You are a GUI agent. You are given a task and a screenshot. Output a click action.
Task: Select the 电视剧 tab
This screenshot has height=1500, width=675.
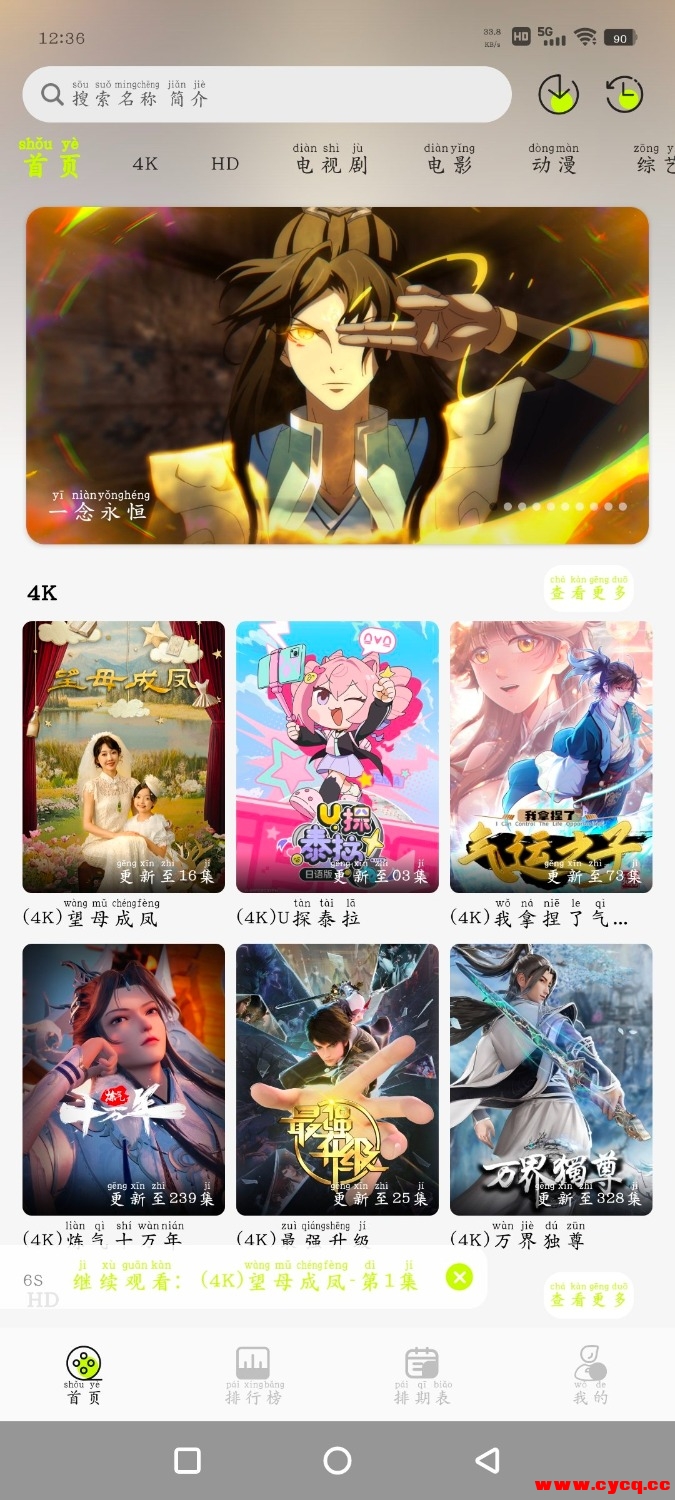(329, 162)
